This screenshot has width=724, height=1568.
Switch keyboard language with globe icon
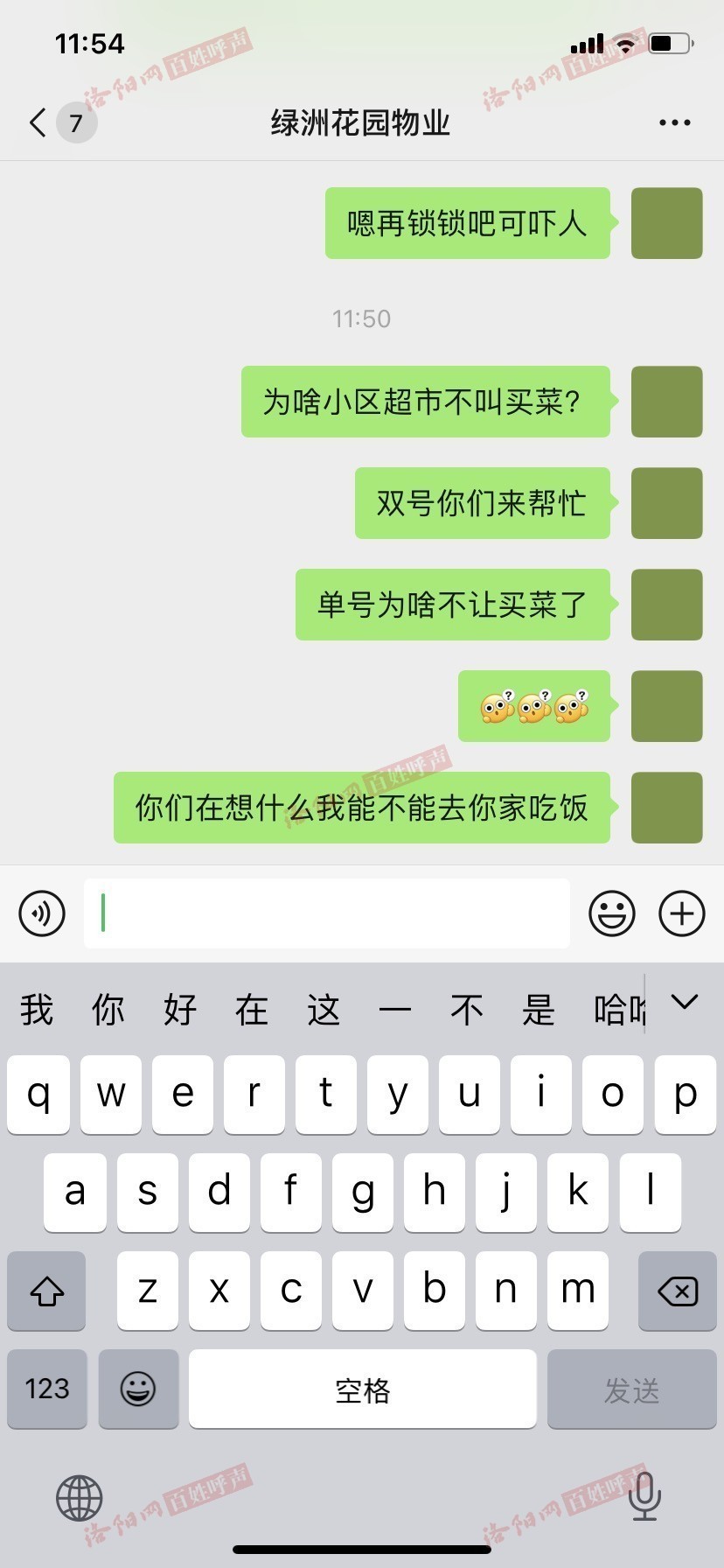point(80,1498)
